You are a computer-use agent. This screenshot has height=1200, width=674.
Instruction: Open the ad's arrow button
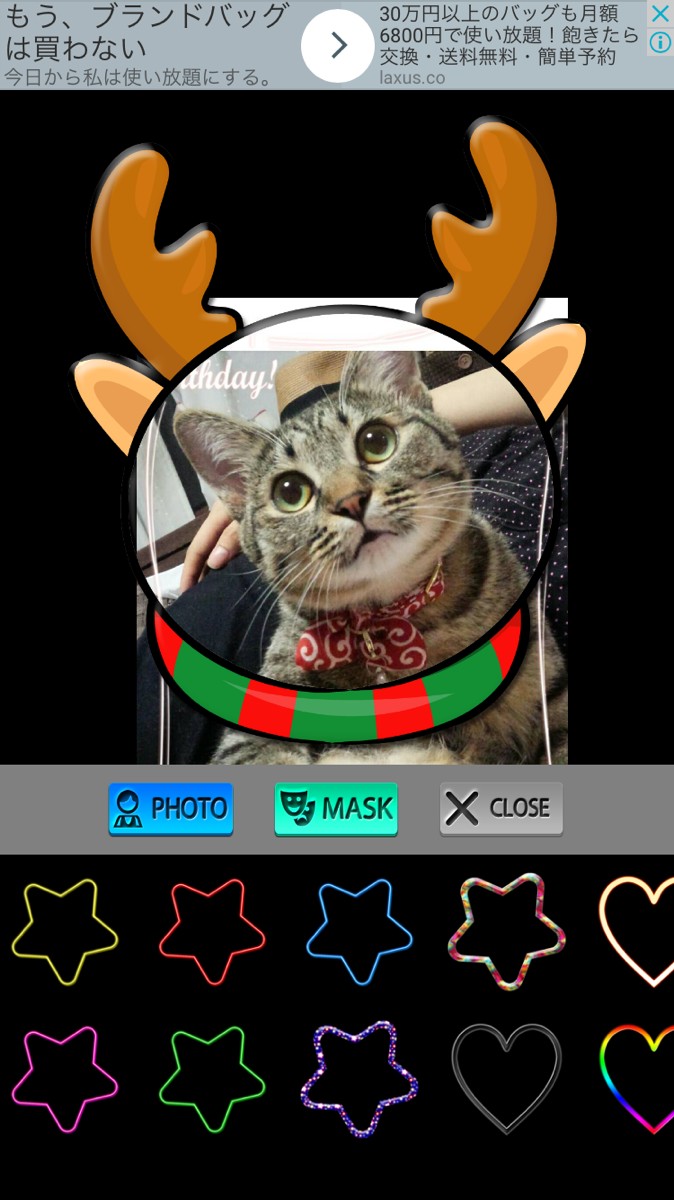pos(337,45)
